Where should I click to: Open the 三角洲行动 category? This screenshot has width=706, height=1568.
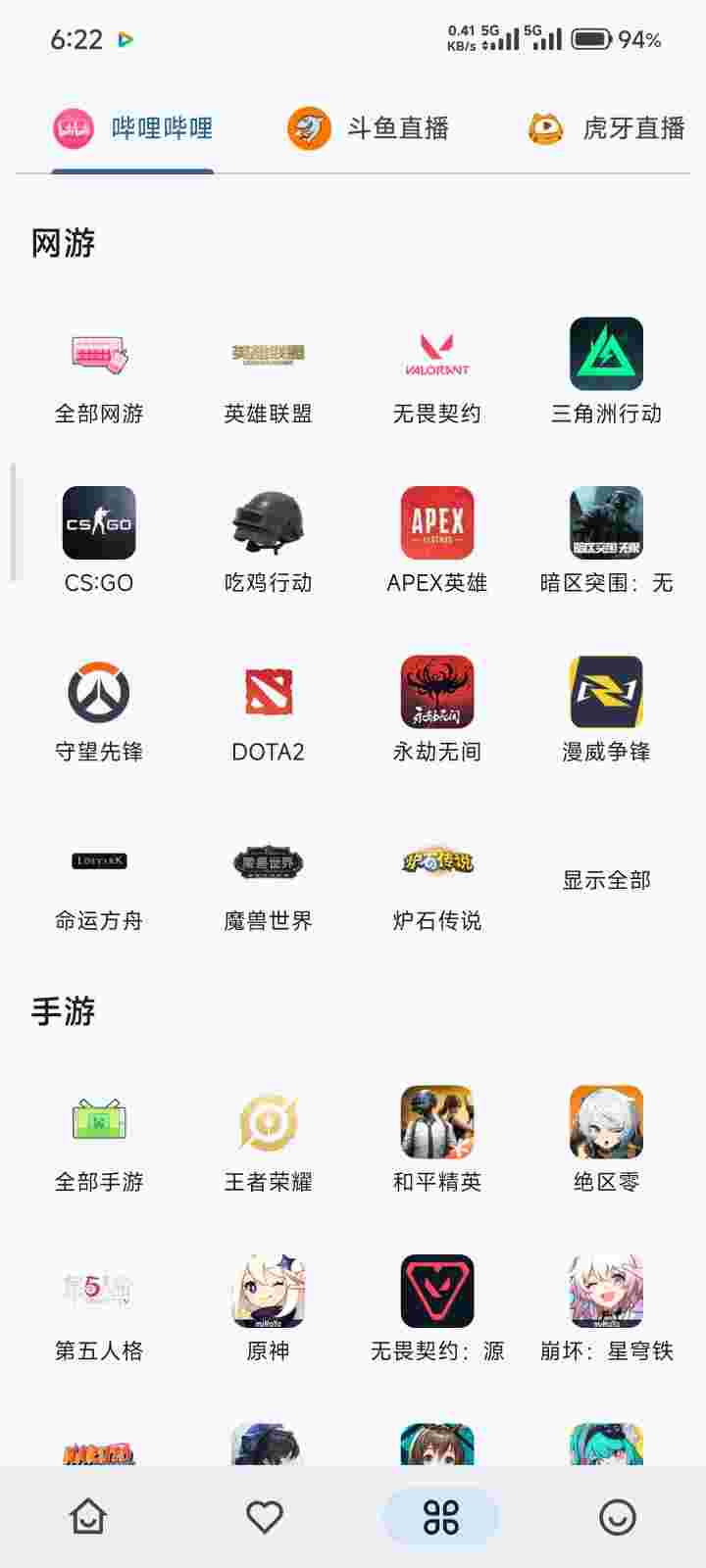tap(606, 374)
